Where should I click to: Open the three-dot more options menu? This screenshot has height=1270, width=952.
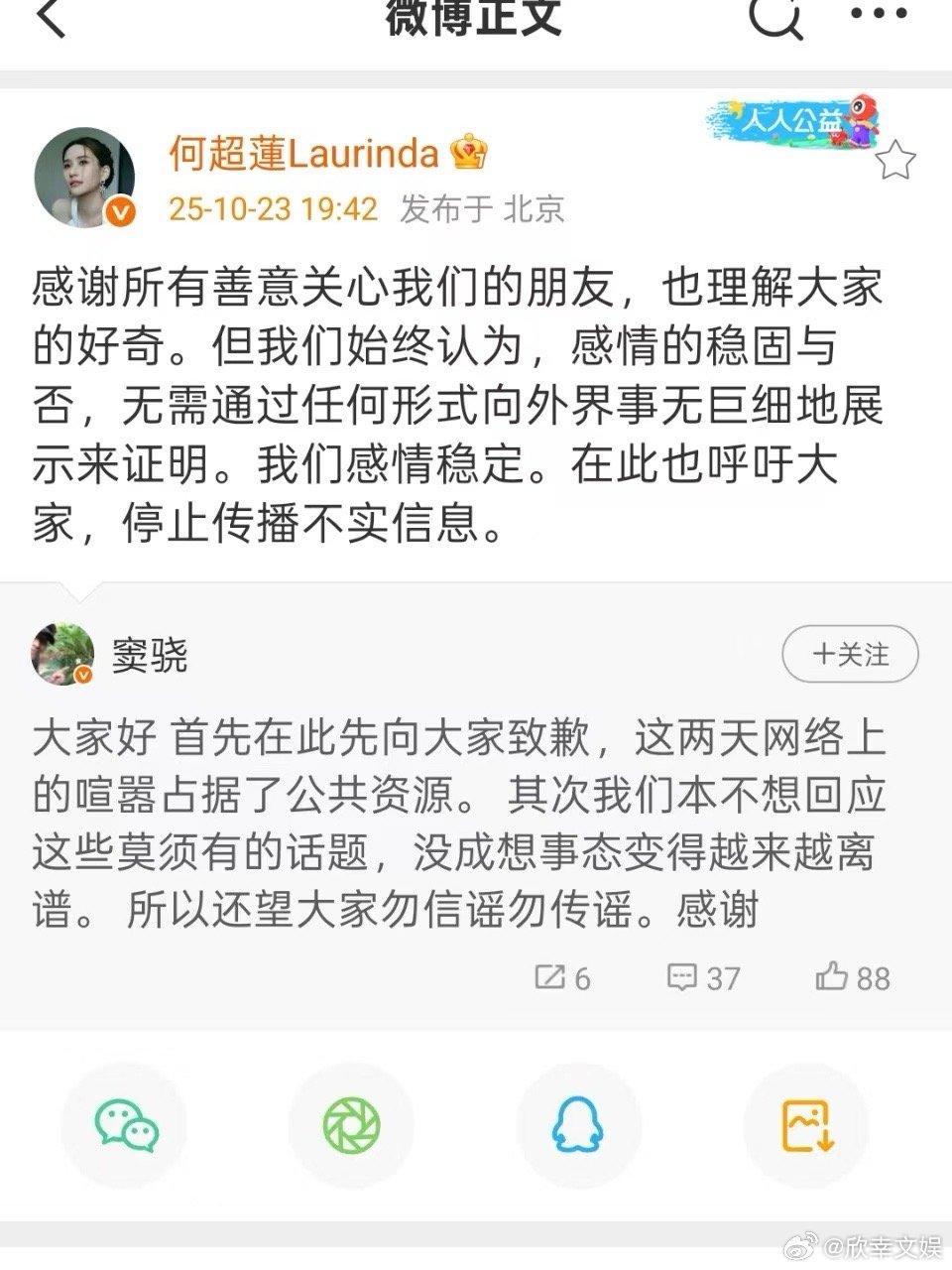click(880, 15)
